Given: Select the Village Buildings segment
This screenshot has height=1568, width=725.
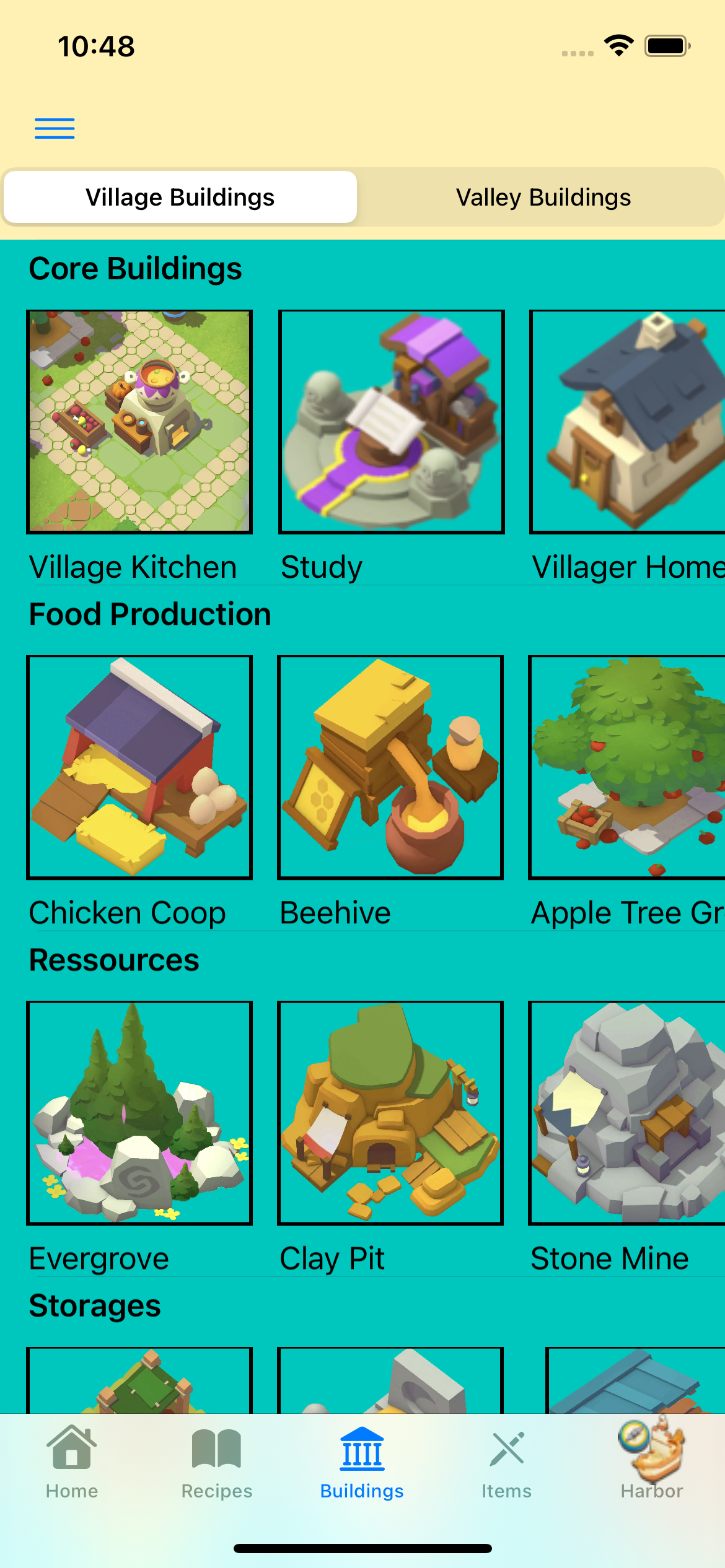Looking at the screenshot, I should [x=180, y=198].
